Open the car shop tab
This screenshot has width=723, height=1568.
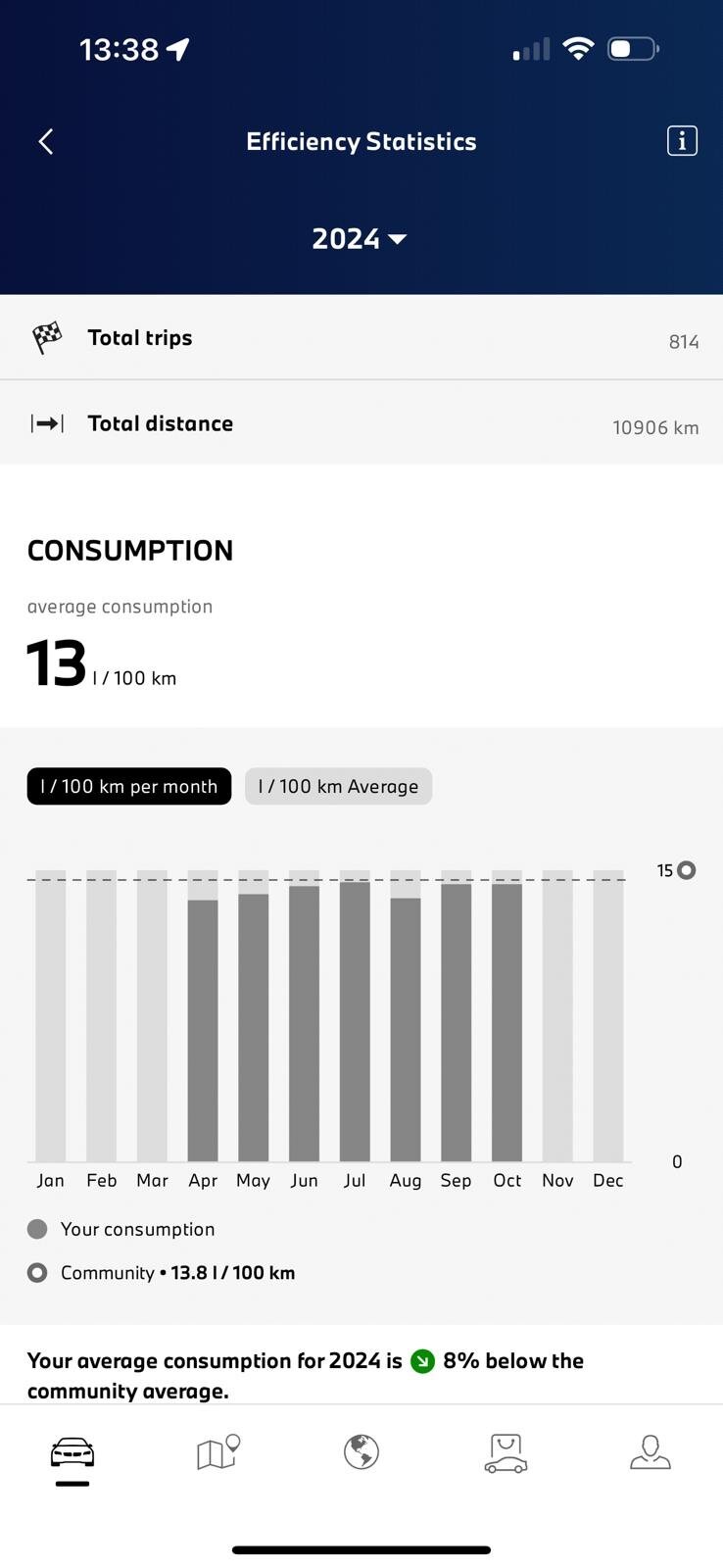pyautogui.click(x=506, y=1453)
